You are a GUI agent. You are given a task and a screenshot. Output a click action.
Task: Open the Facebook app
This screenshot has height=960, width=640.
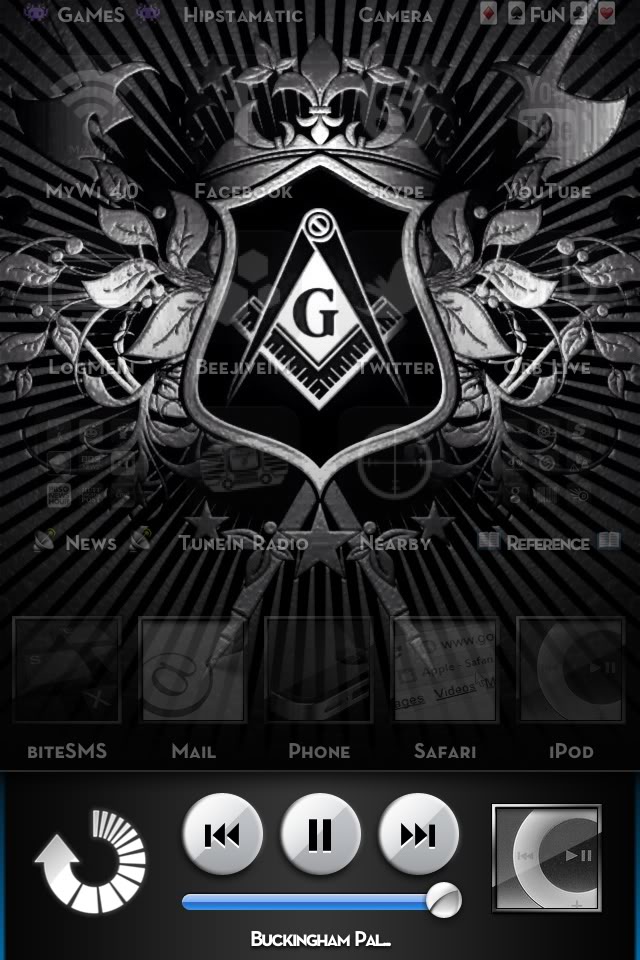[243, 130]
